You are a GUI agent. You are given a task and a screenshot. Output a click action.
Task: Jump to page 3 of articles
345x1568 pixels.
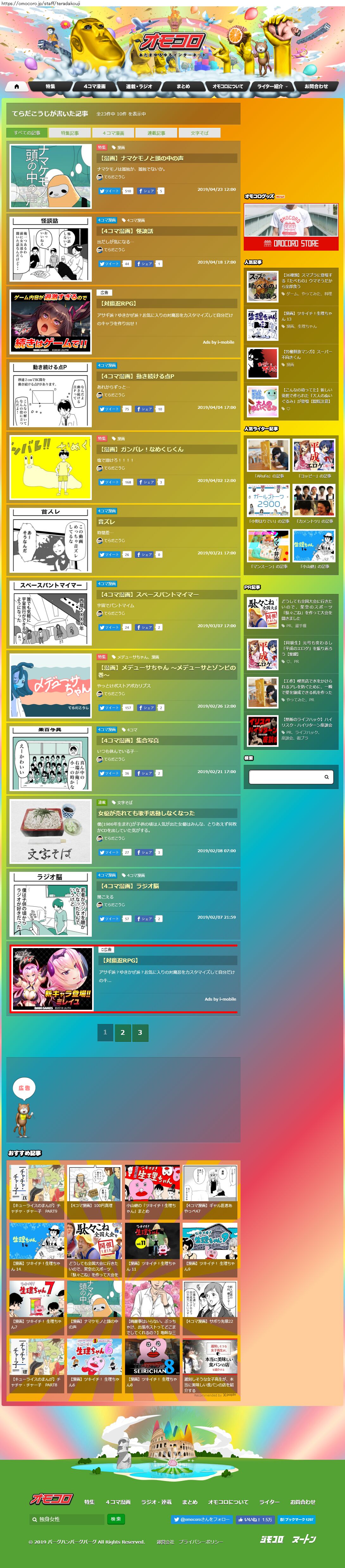140,1033
